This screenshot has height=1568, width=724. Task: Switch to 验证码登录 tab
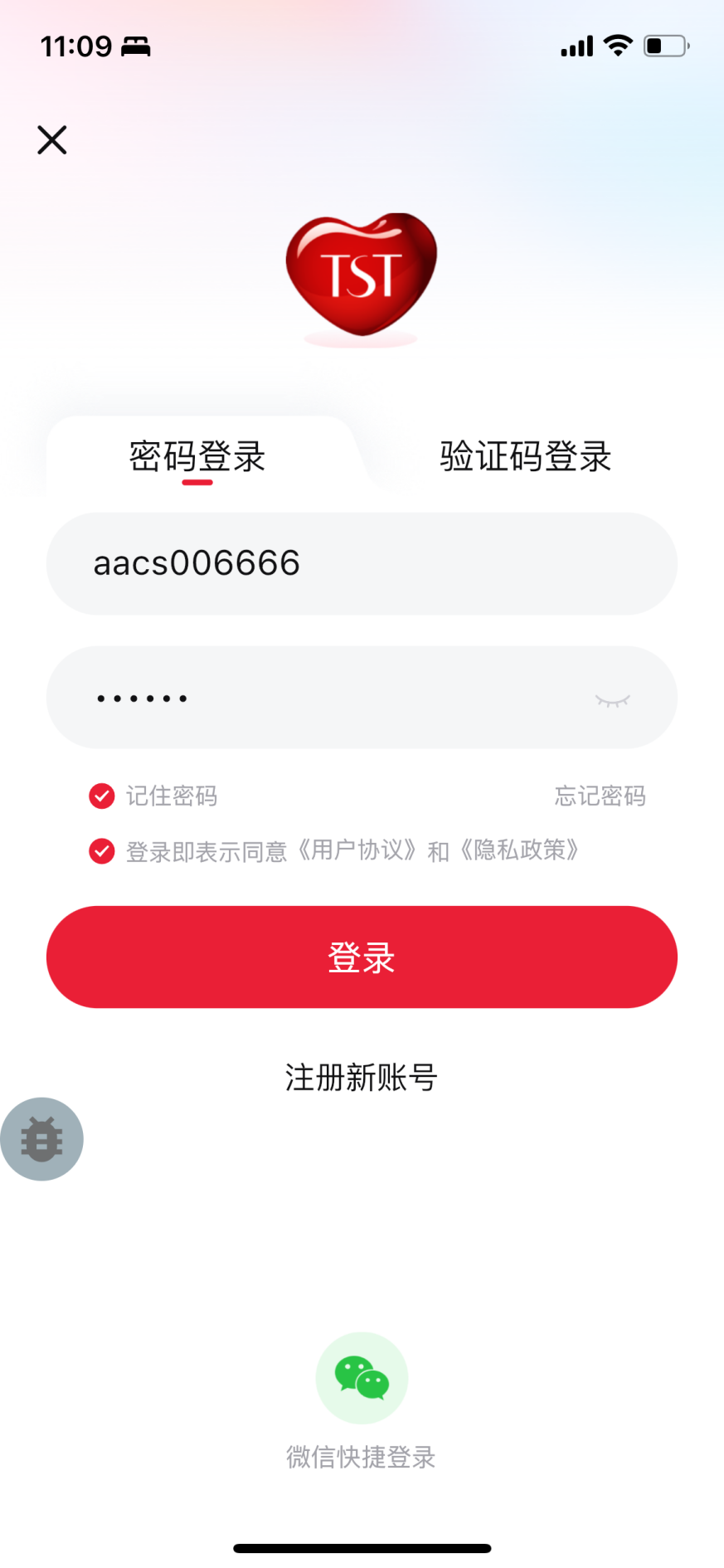[x=526, y=456]
